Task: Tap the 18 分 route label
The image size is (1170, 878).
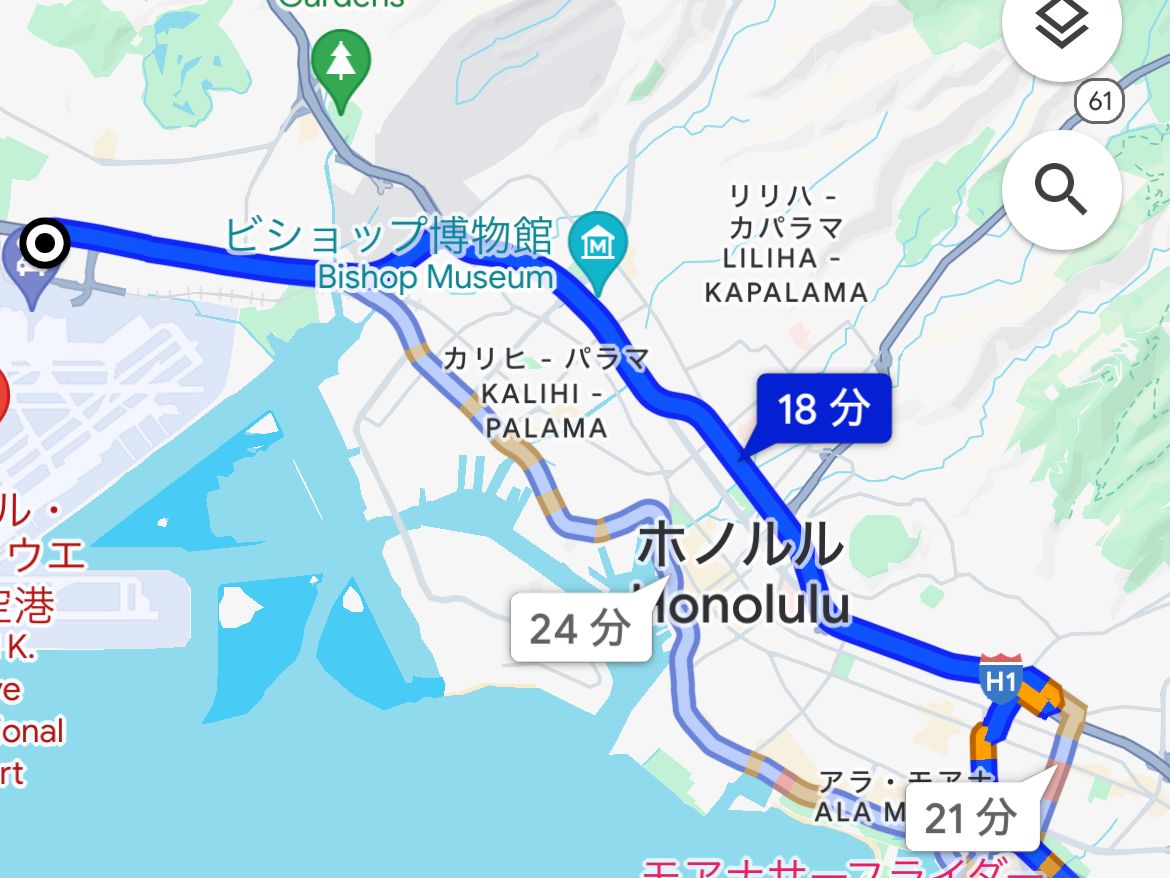Action: (823, 409)
